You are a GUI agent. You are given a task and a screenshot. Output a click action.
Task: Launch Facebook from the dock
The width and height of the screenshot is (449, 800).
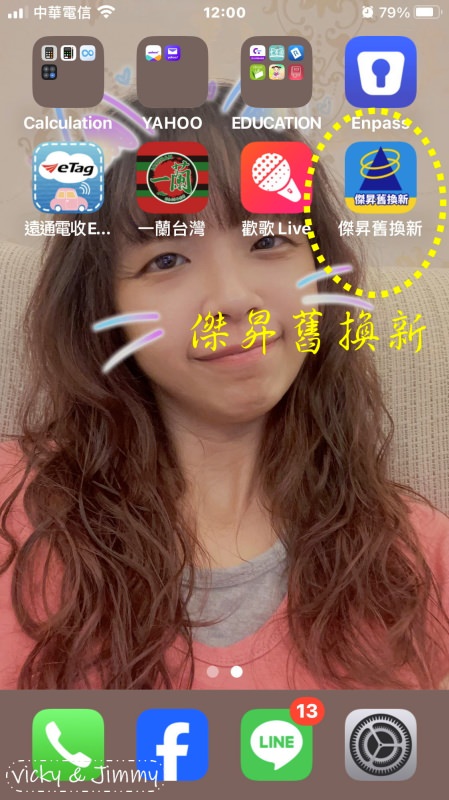[172, 744]
